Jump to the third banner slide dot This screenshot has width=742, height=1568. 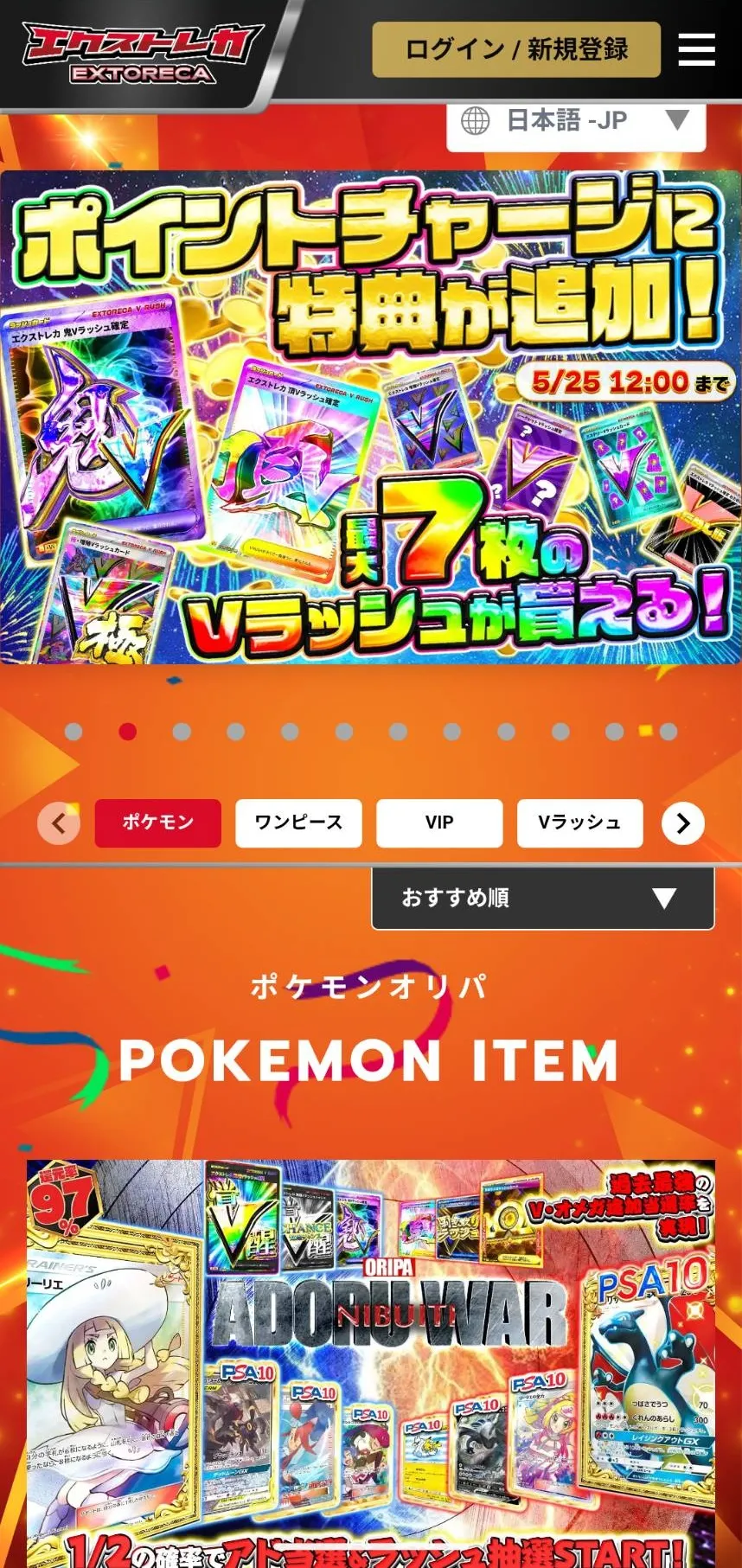click(x=182, y=732)
